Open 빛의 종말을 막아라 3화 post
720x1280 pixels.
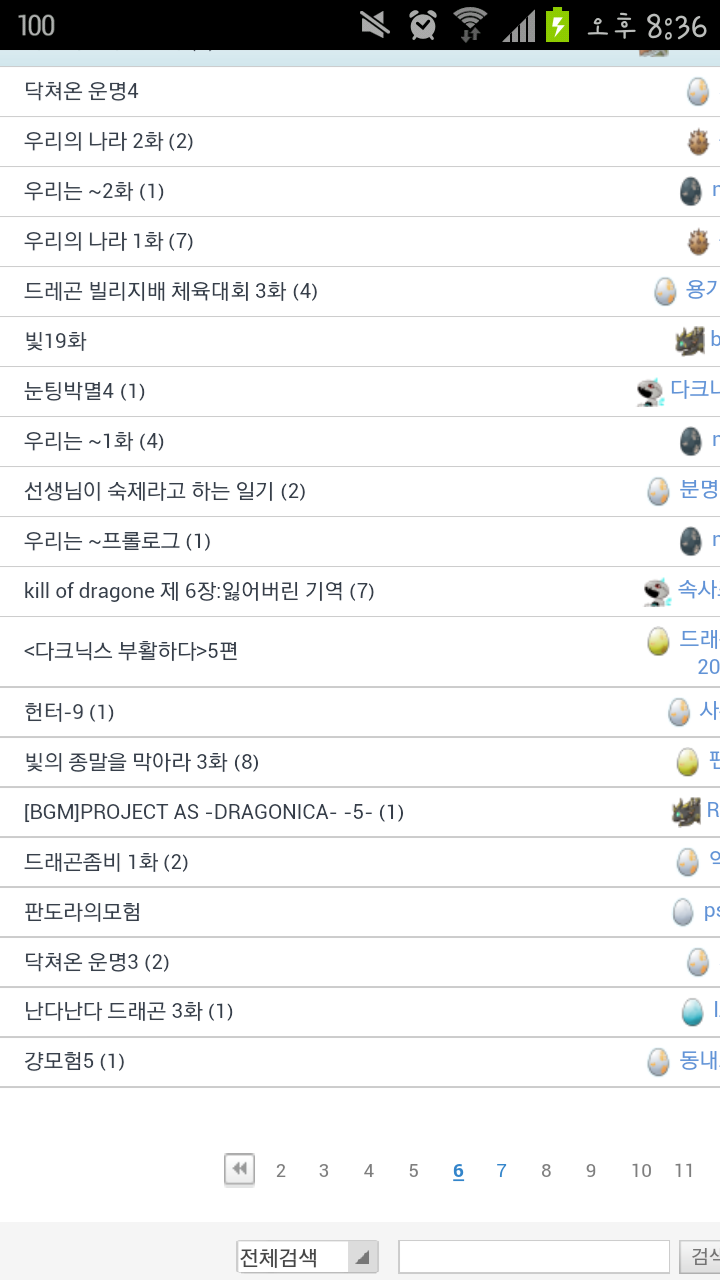point(141,762)
